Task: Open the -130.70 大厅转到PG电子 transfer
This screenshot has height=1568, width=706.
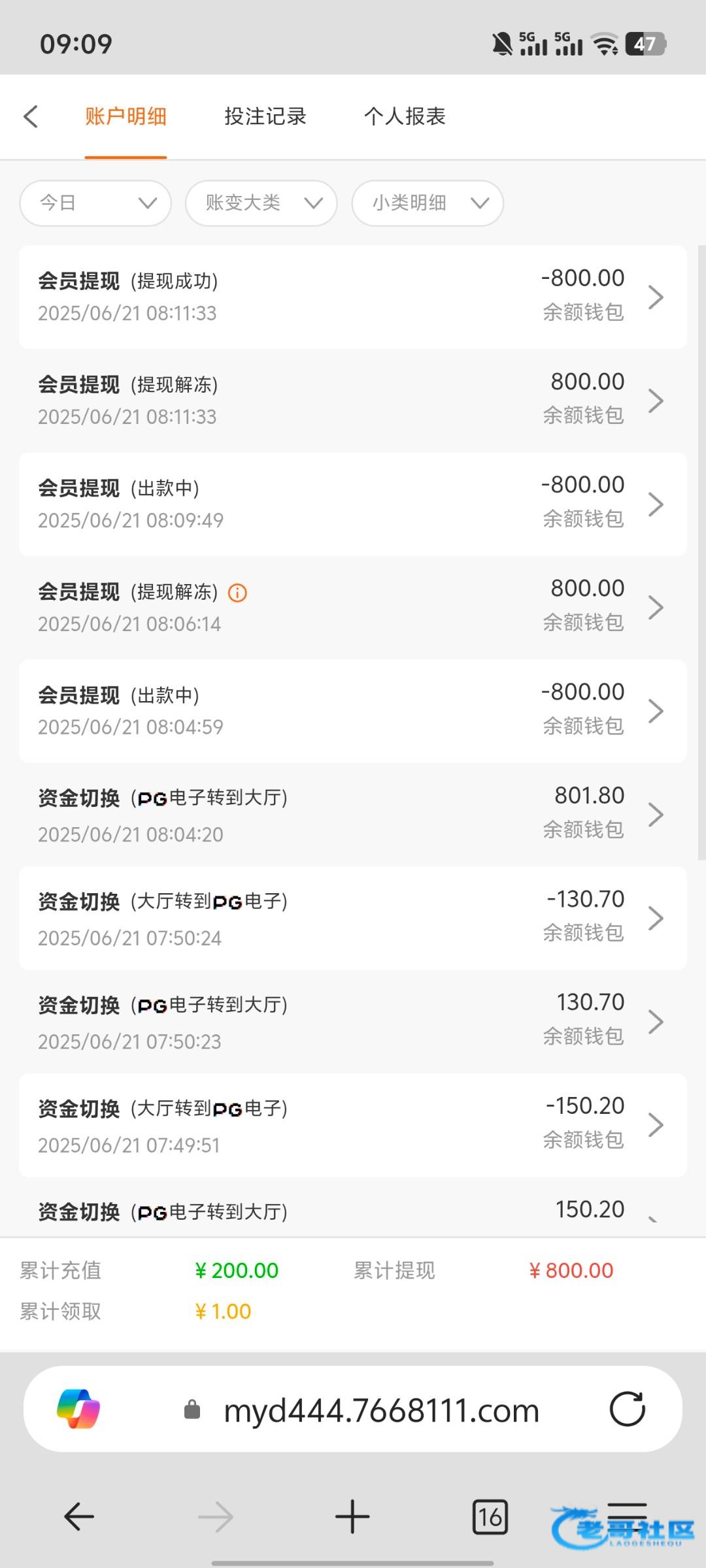Action: tap(353, 918)
